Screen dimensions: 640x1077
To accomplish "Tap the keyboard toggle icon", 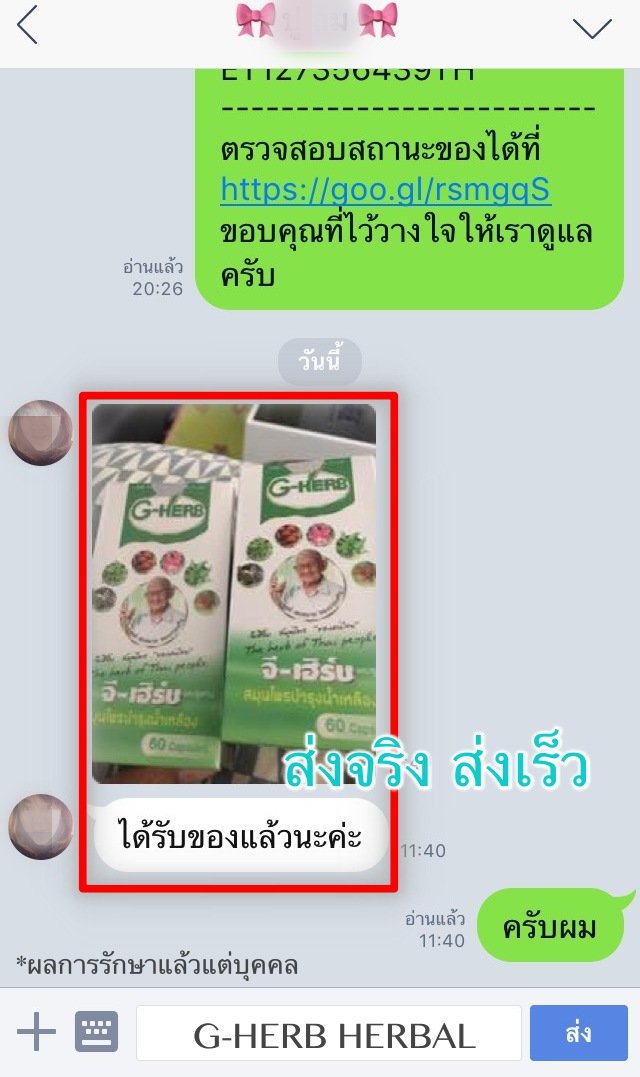I will tap(95, 1032).
